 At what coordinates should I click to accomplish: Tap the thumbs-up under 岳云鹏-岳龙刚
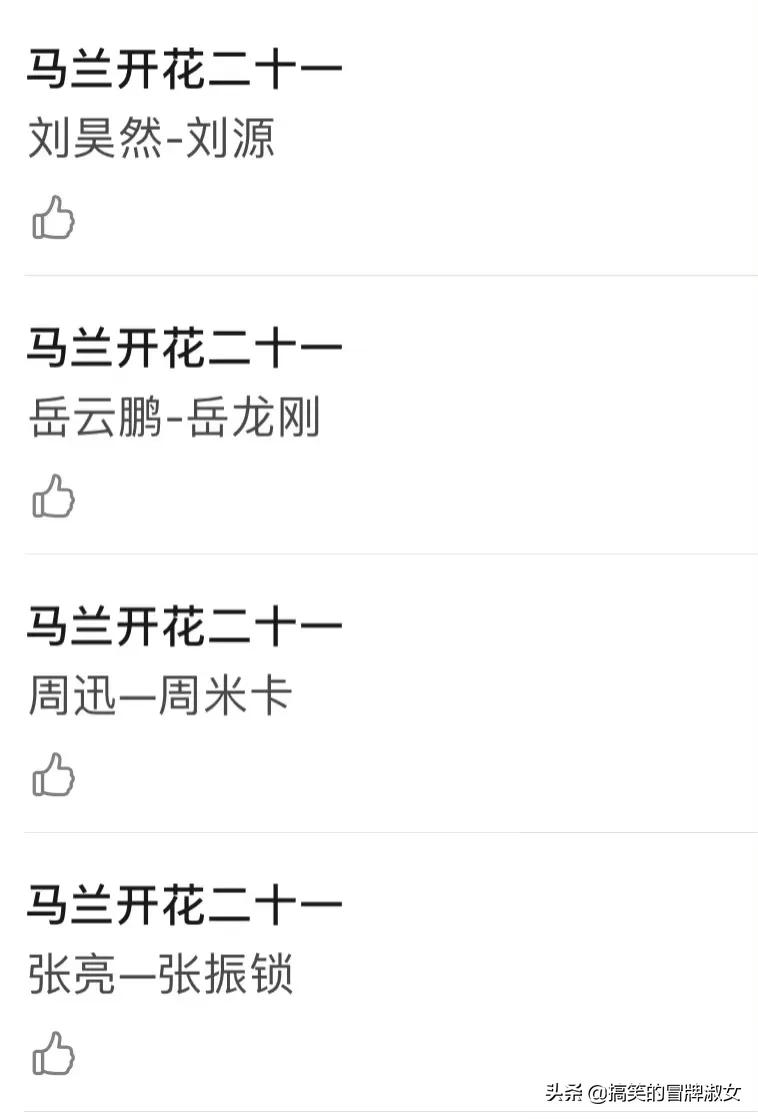coord(55,497)
